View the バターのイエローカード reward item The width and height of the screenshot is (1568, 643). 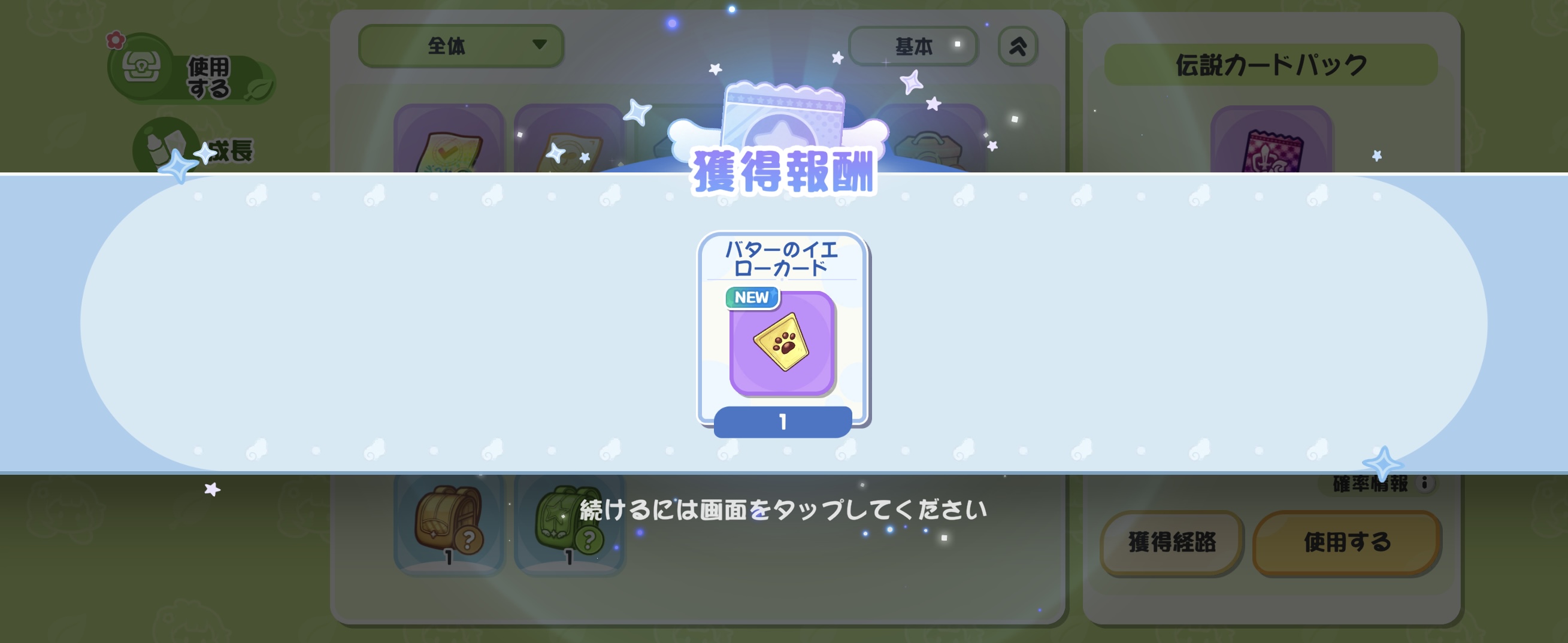[x=782, y=344]
